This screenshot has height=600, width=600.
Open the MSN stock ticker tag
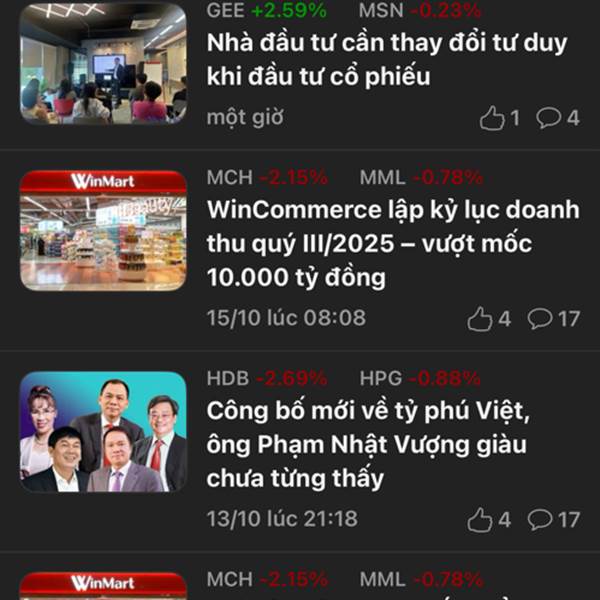(381, 11)
